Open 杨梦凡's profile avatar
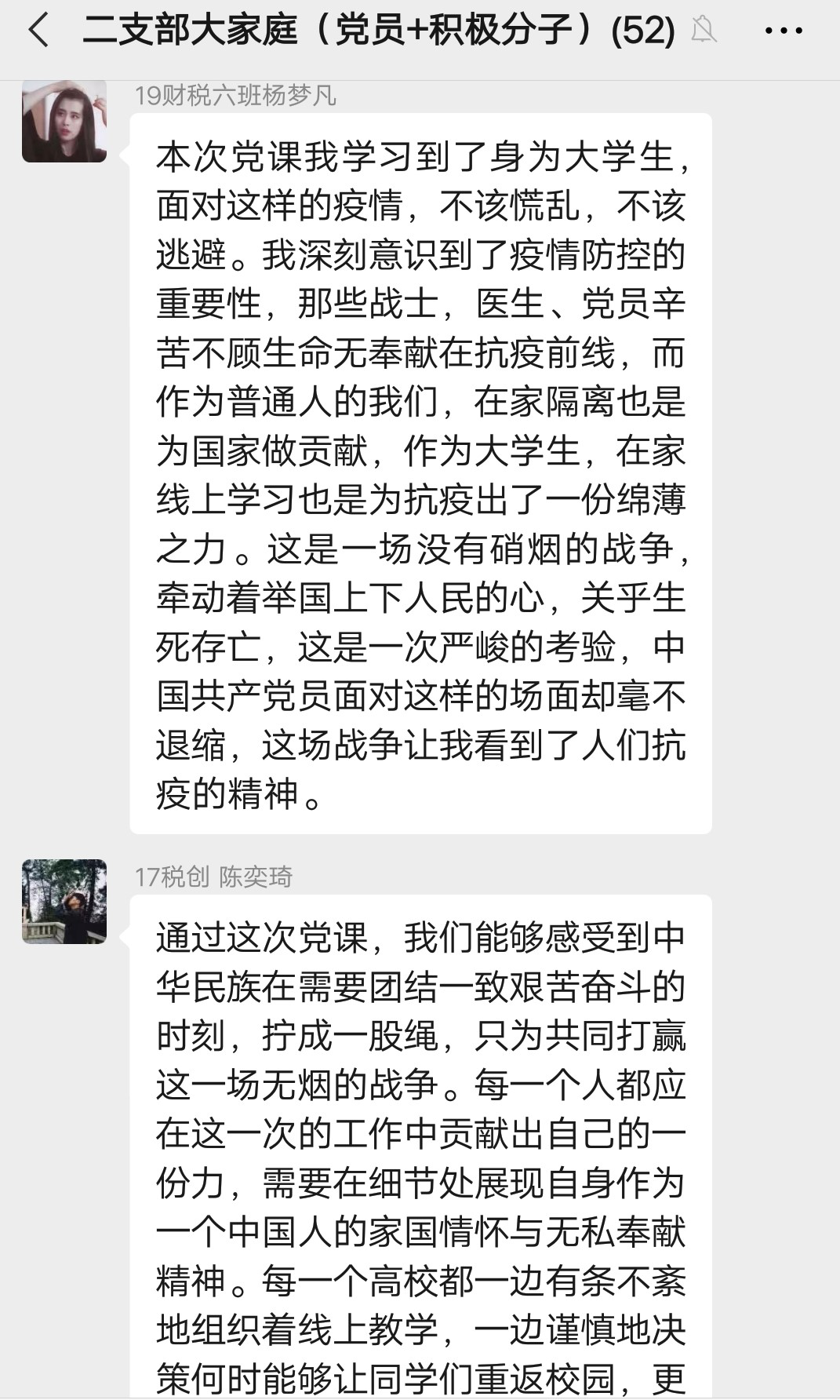This screenshot has width=840, height=1400. [x=64, y=122]
